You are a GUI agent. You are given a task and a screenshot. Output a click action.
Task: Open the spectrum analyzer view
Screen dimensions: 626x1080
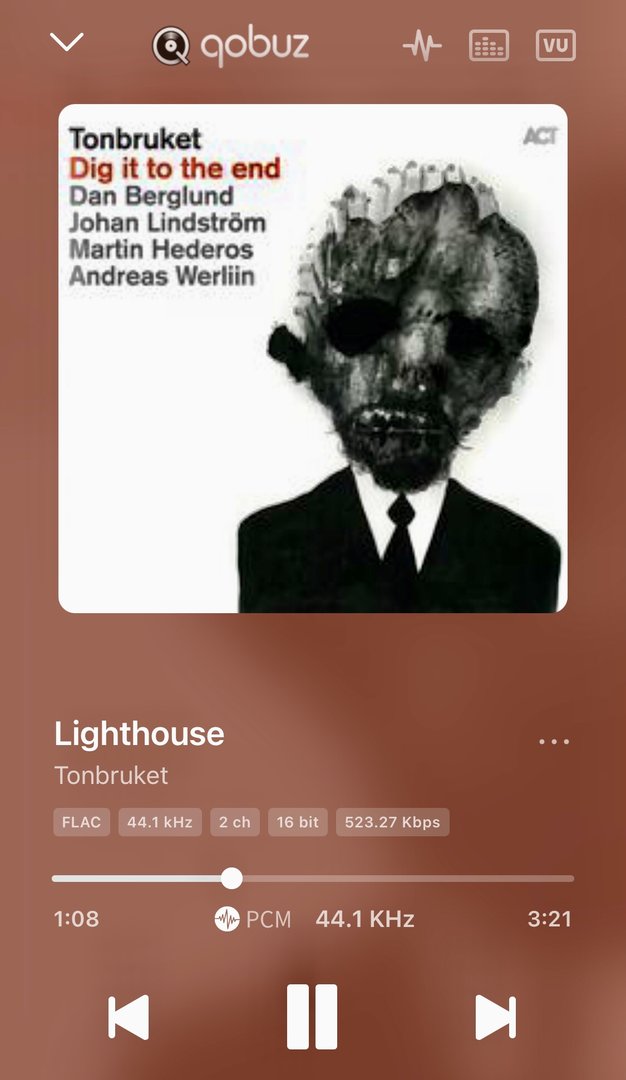tap(489, 45)
